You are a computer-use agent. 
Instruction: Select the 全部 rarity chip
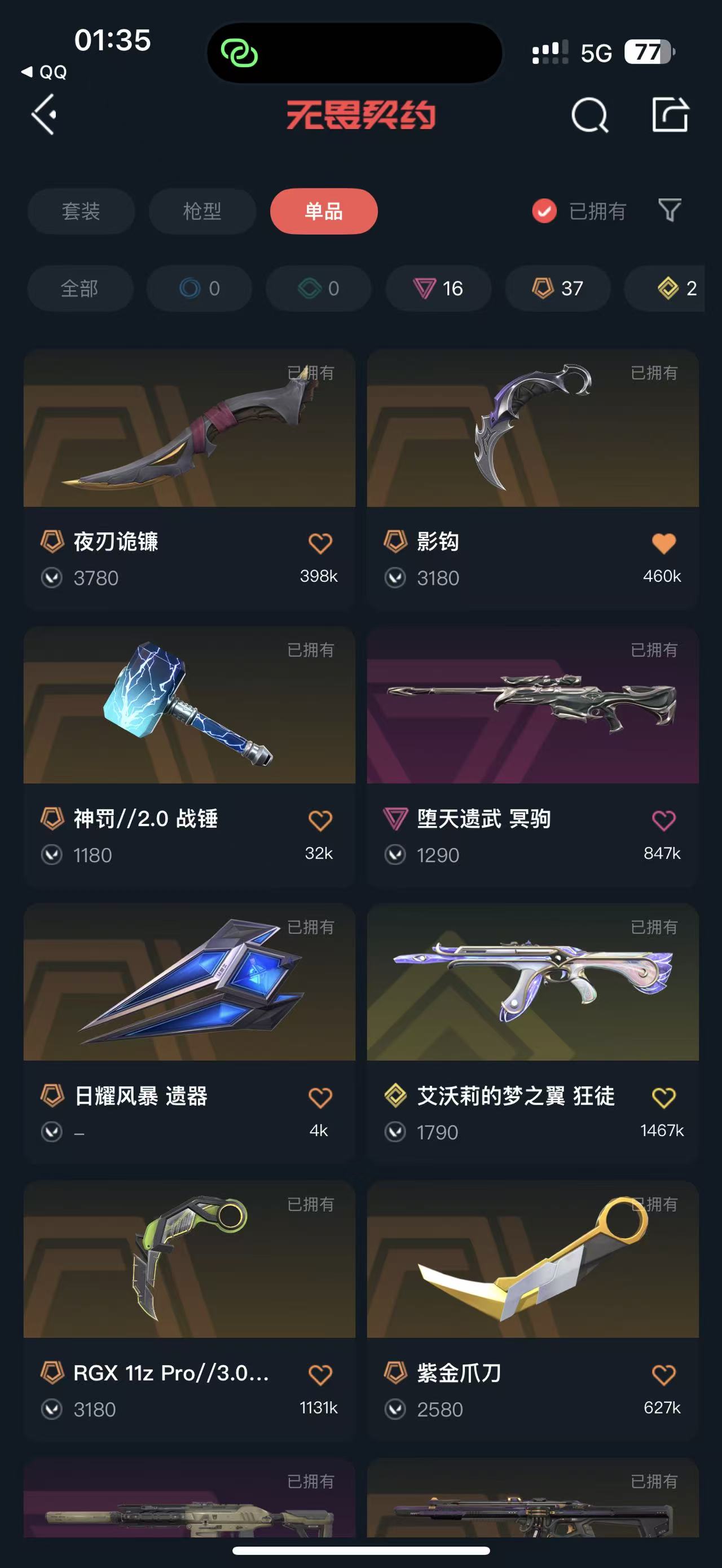pyautogui.click(x=80, y=288)
